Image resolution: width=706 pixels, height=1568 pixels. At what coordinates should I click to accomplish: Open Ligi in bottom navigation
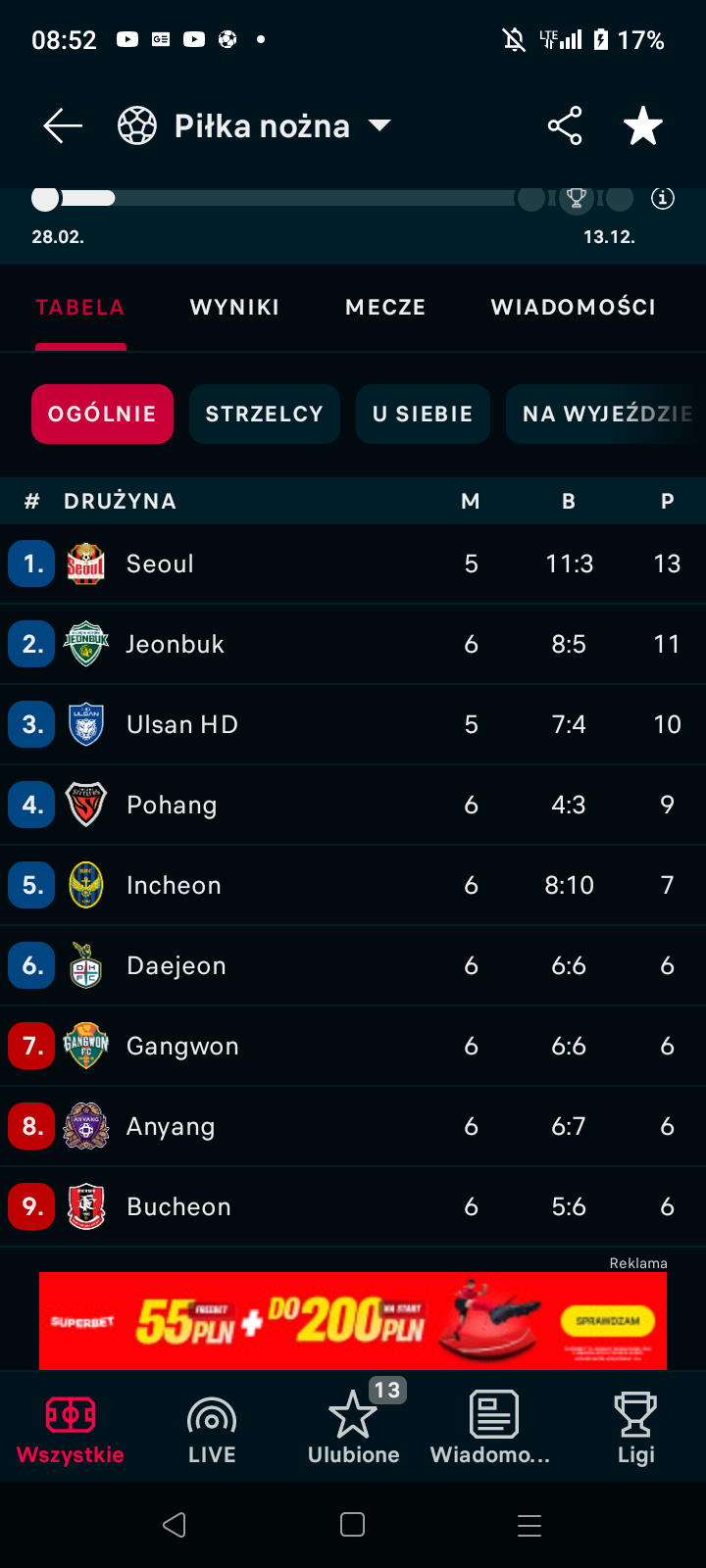635,1429
